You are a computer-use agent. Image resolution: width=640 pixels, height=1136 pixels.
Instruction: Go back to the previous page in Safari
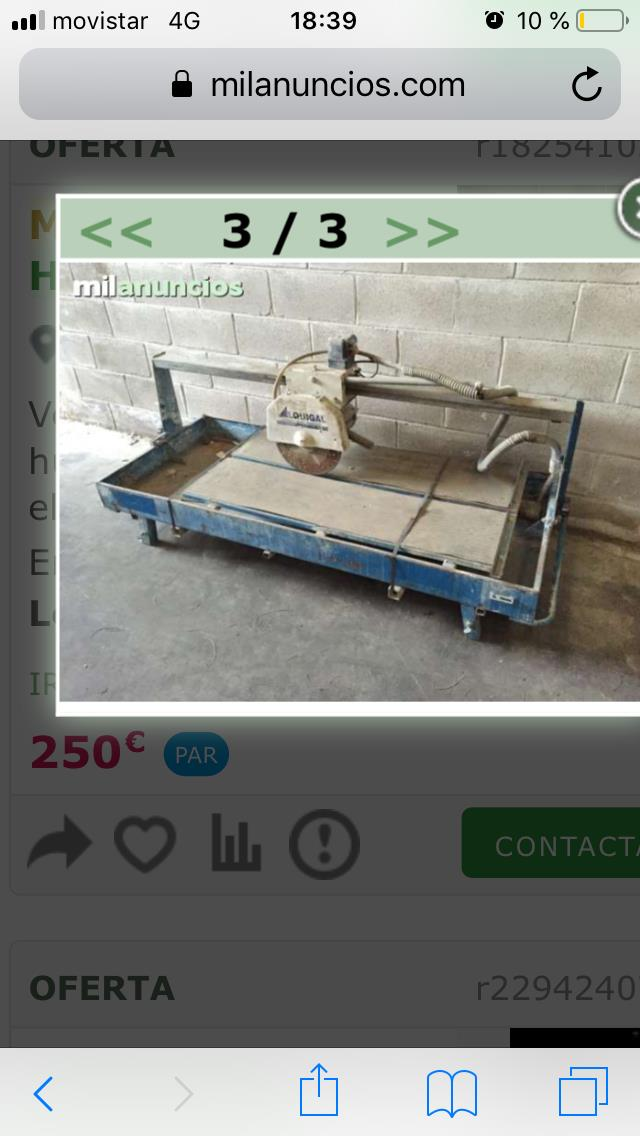tap(43, 1094)
